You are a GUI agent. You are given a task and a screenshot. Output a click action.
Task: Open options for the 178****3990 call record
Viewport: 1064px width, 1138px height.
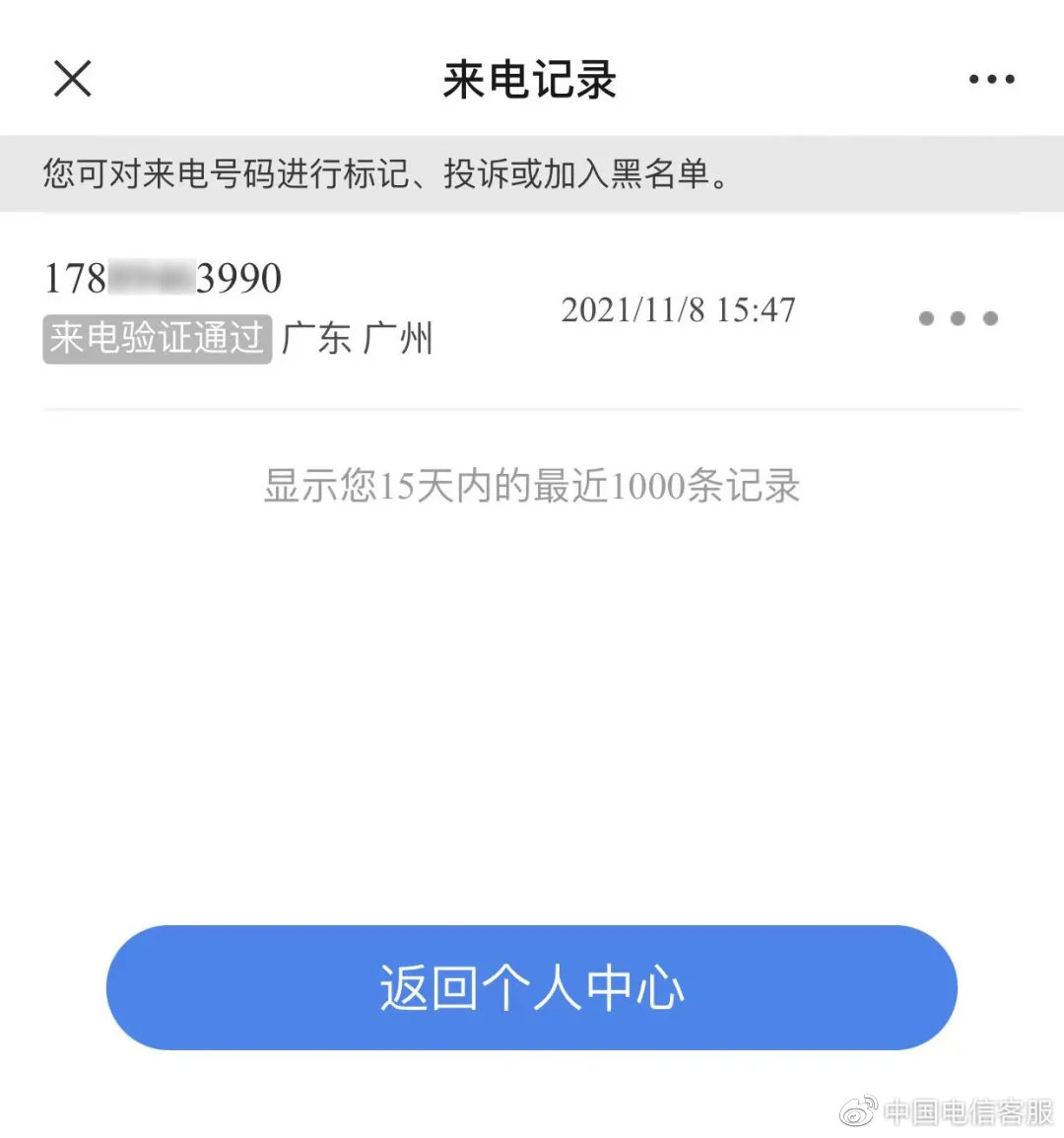click(958, 318)
